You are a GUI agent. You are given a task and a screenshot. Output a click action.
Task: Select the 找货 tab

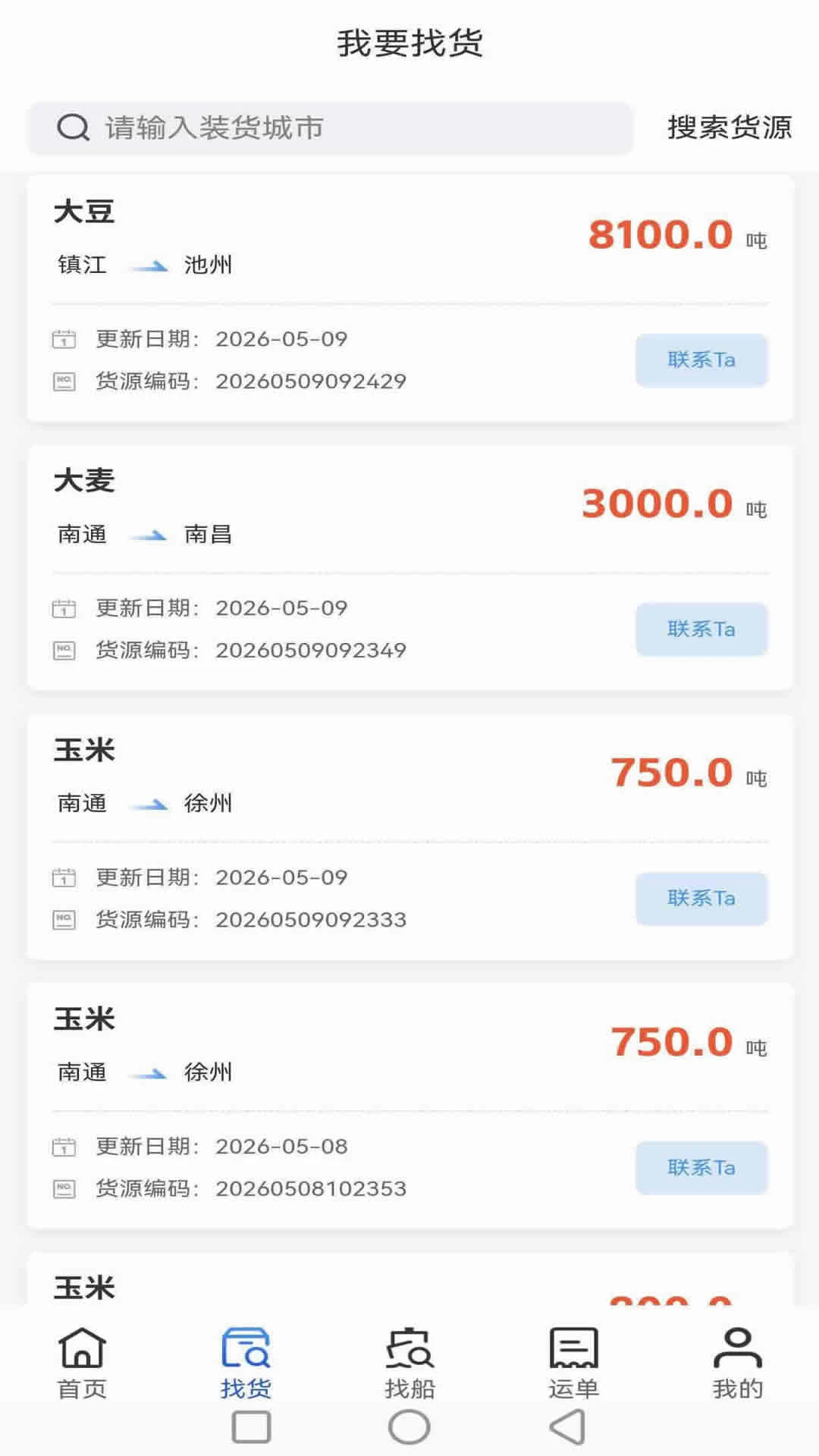click(x=246, y=1363)
